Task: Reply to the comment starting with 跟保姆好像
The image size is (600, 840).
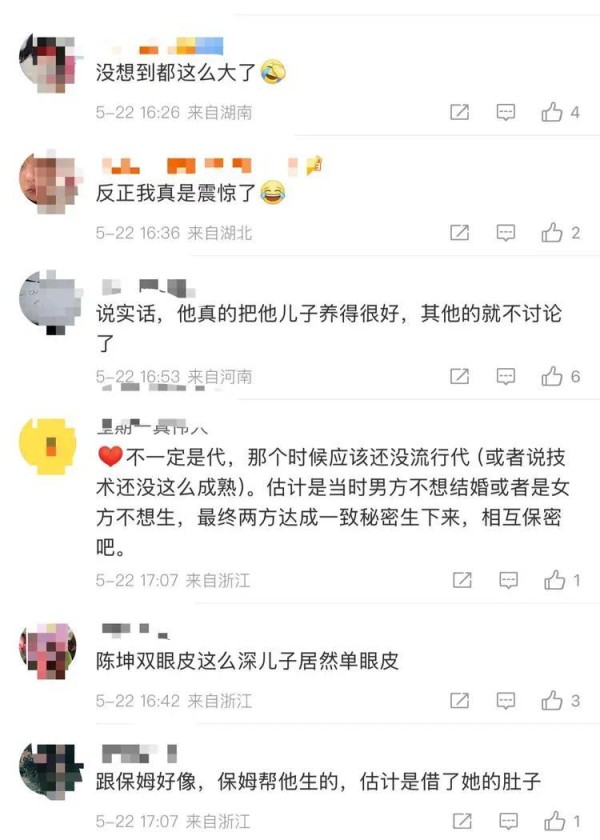Action: (x=508, y=821)
